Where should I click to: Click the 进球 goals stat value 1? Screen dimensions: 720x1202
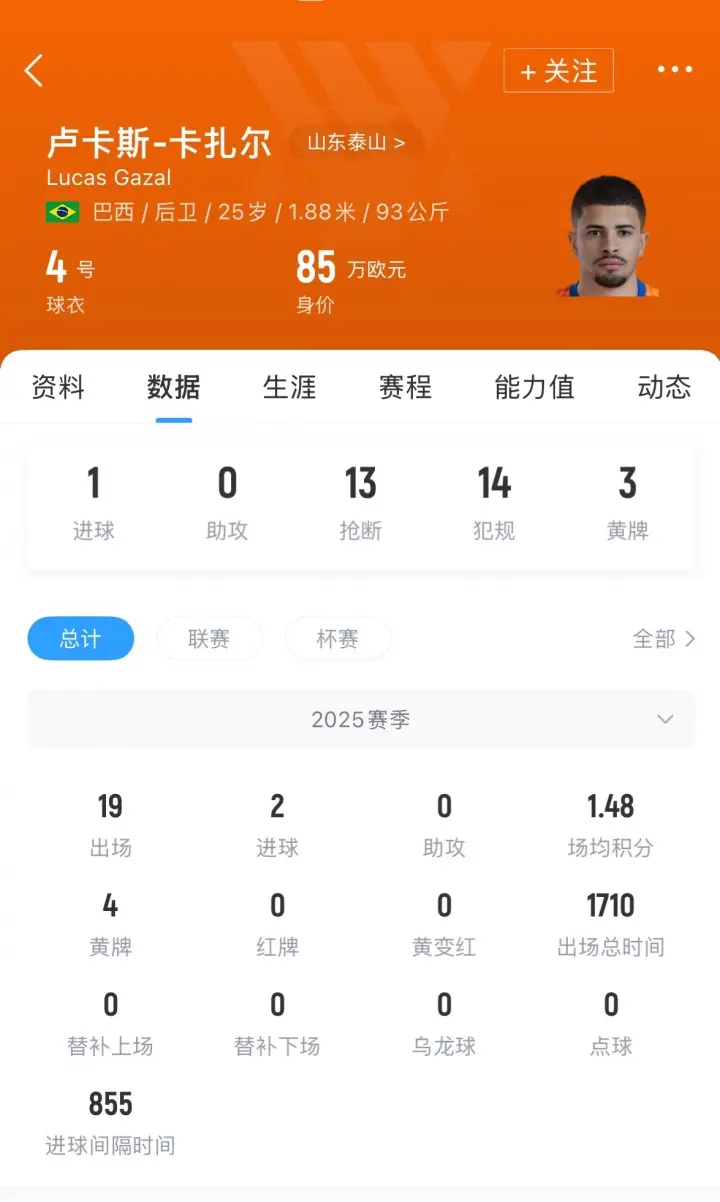[93, 483]
